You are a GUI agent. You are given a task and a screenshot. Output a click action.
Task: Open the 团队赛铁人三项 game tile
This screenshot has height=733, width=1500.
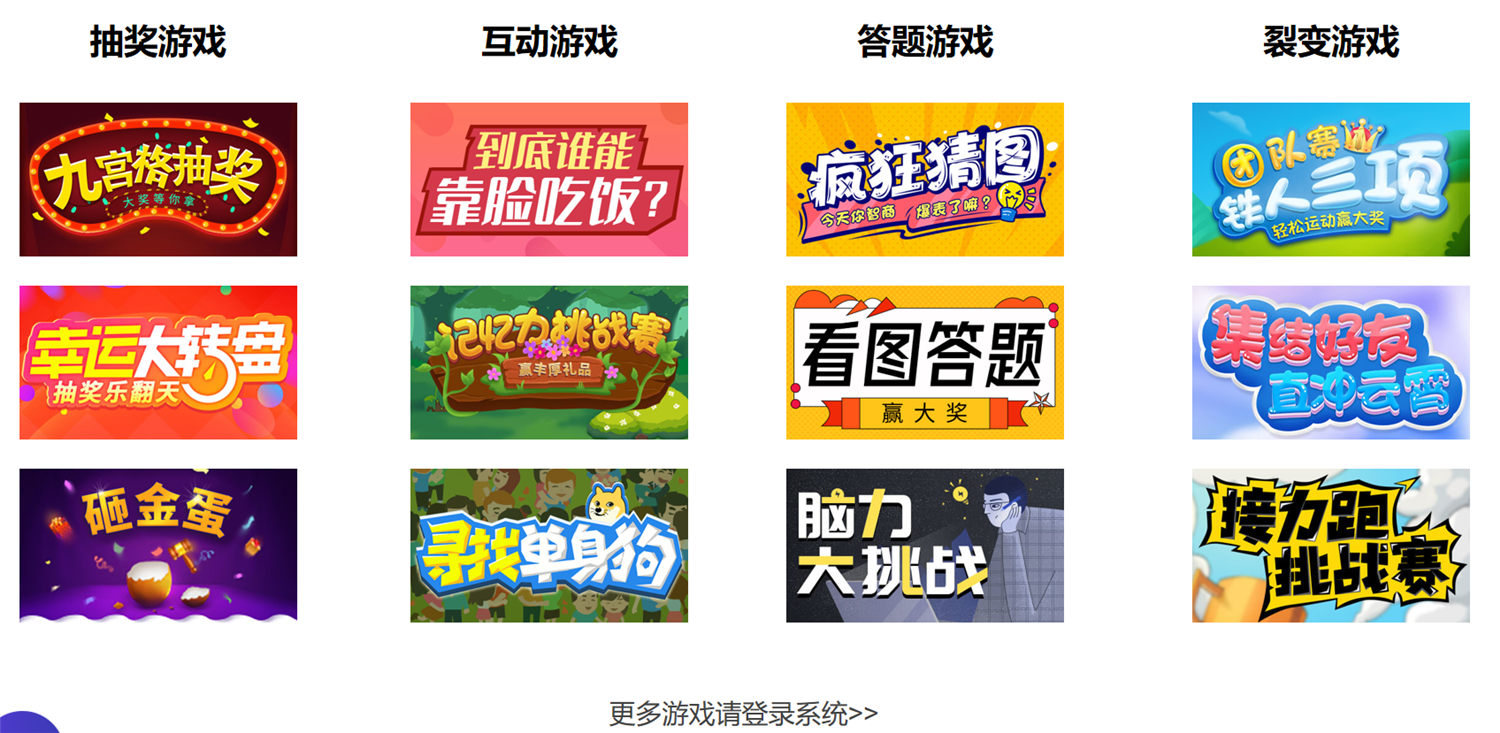[1330, 179]
